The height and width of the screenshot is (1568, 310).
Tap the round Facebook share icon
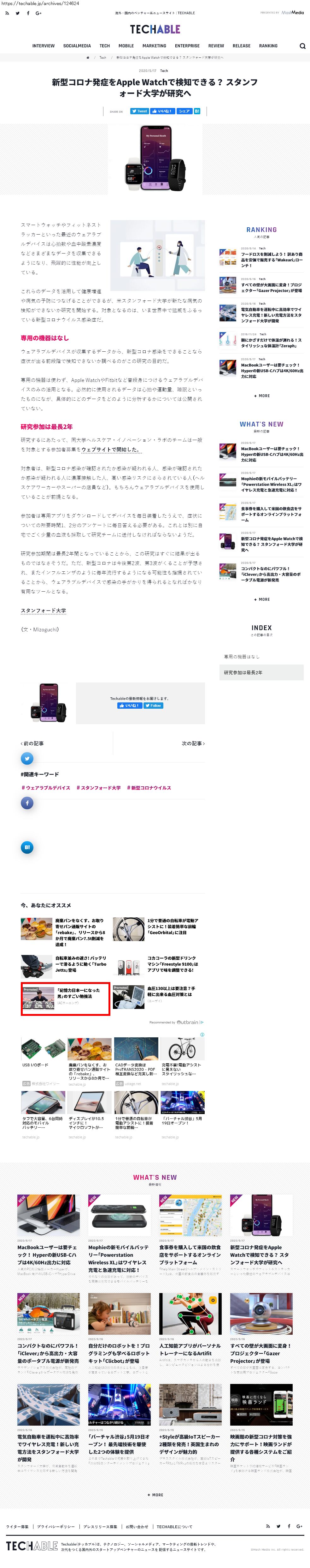[x=27, y=803]
